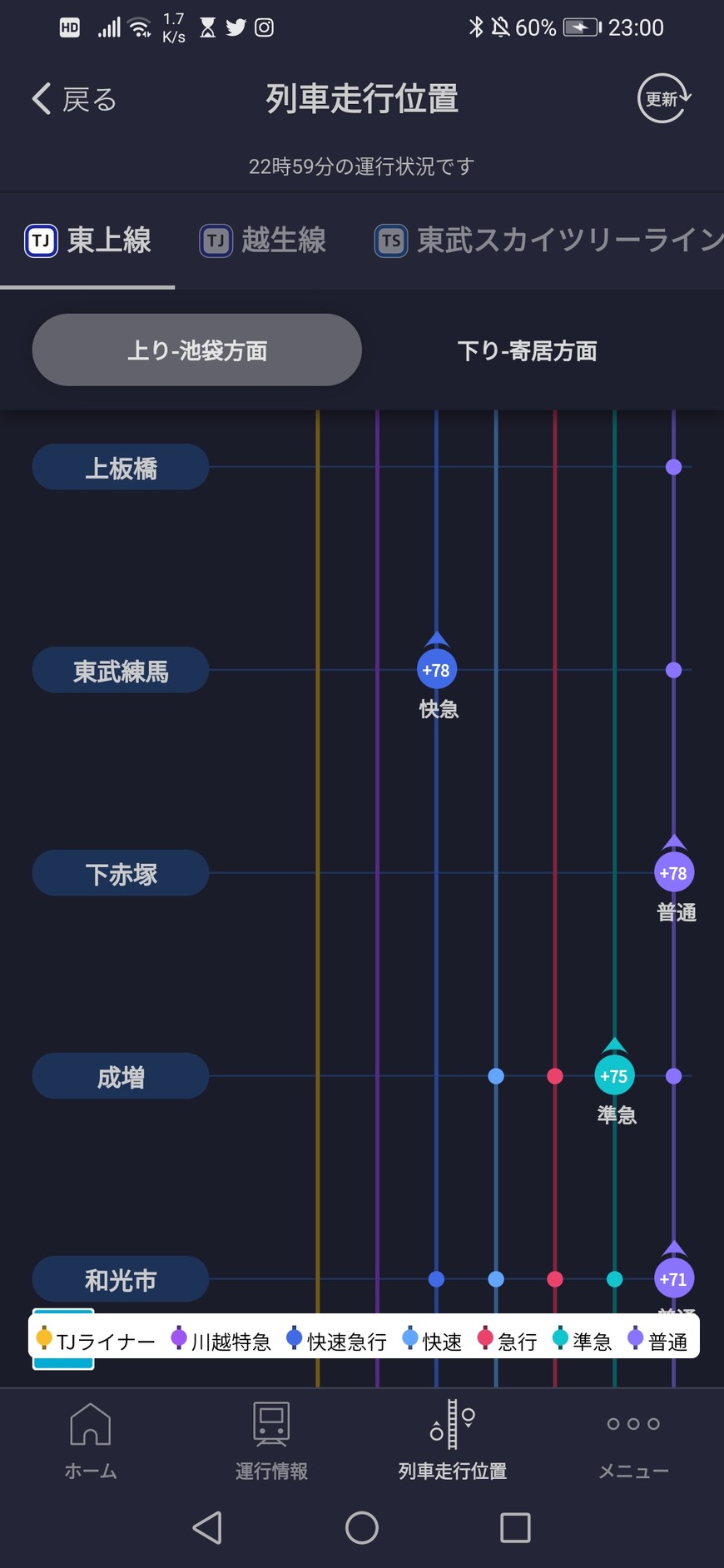Open the 列車走行位置 tab

click(x=452, y=1441)
